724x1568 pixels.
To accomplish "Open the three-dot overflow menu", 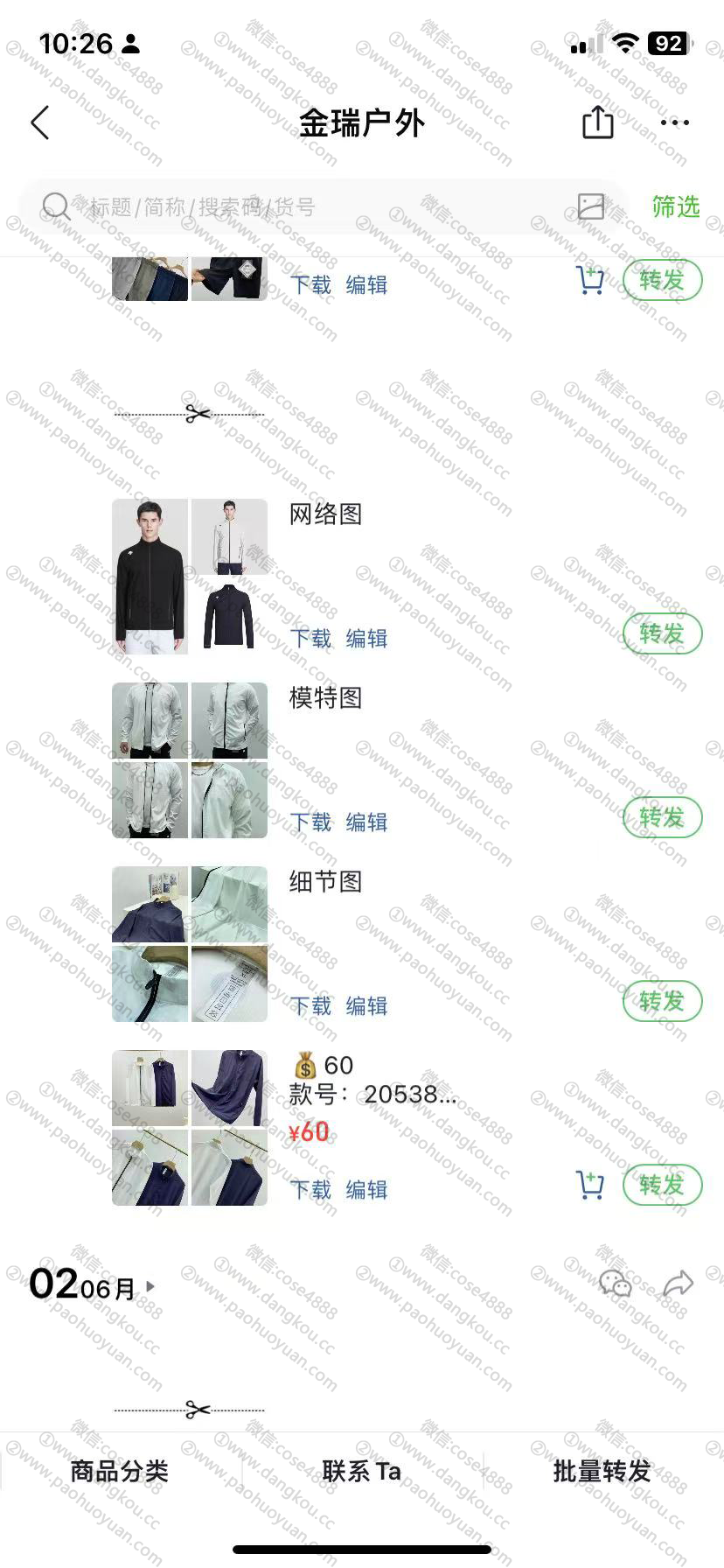I will click(674, 122).
